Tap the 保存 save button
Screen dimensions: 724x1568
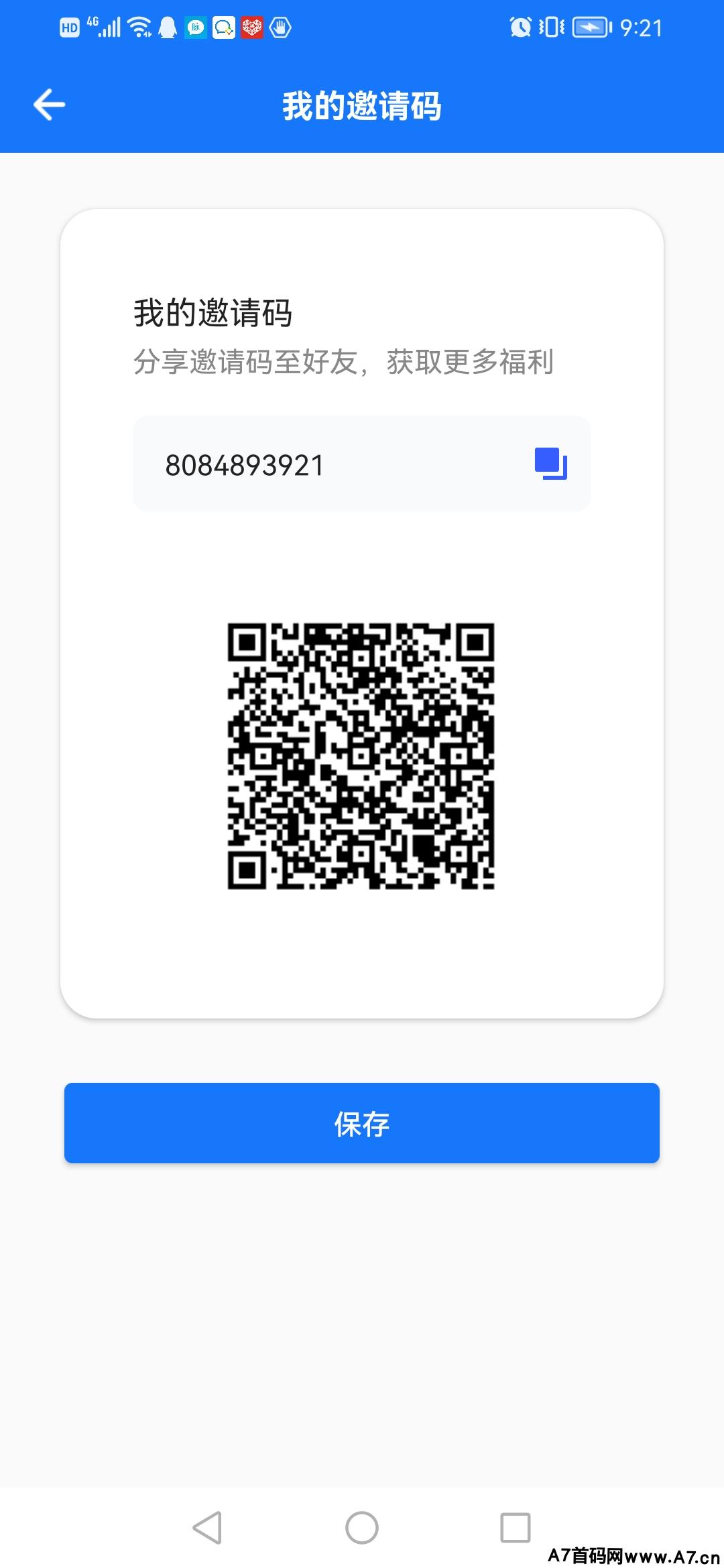[362, 1123]
